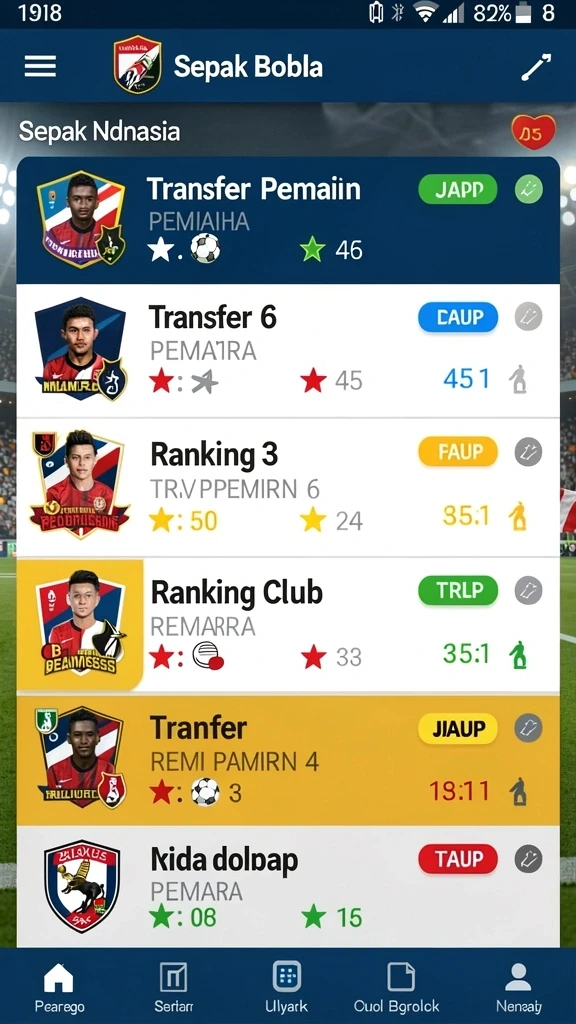This screenshot has height=1024, width=576.
Task: Tap the edit pencil icon in app bar
Action: (x=536, y=67)
